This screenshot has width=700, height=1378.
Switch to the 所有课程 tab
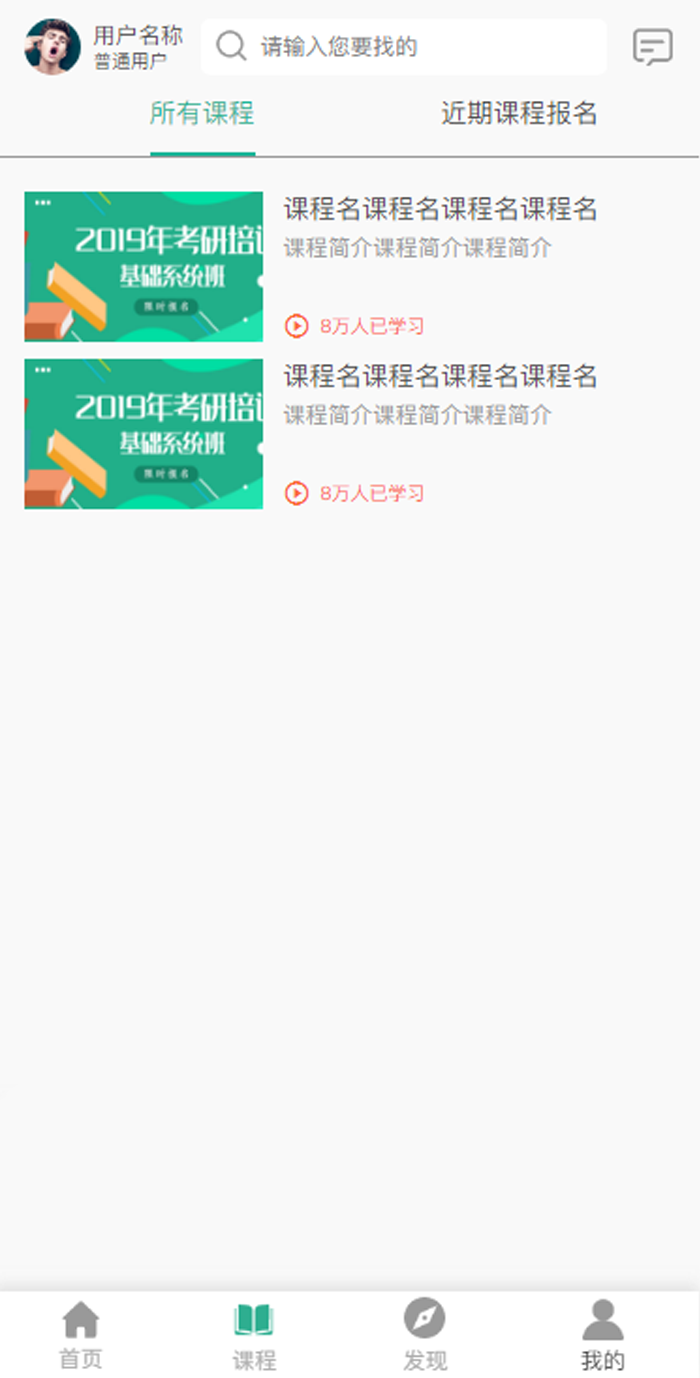202,114
